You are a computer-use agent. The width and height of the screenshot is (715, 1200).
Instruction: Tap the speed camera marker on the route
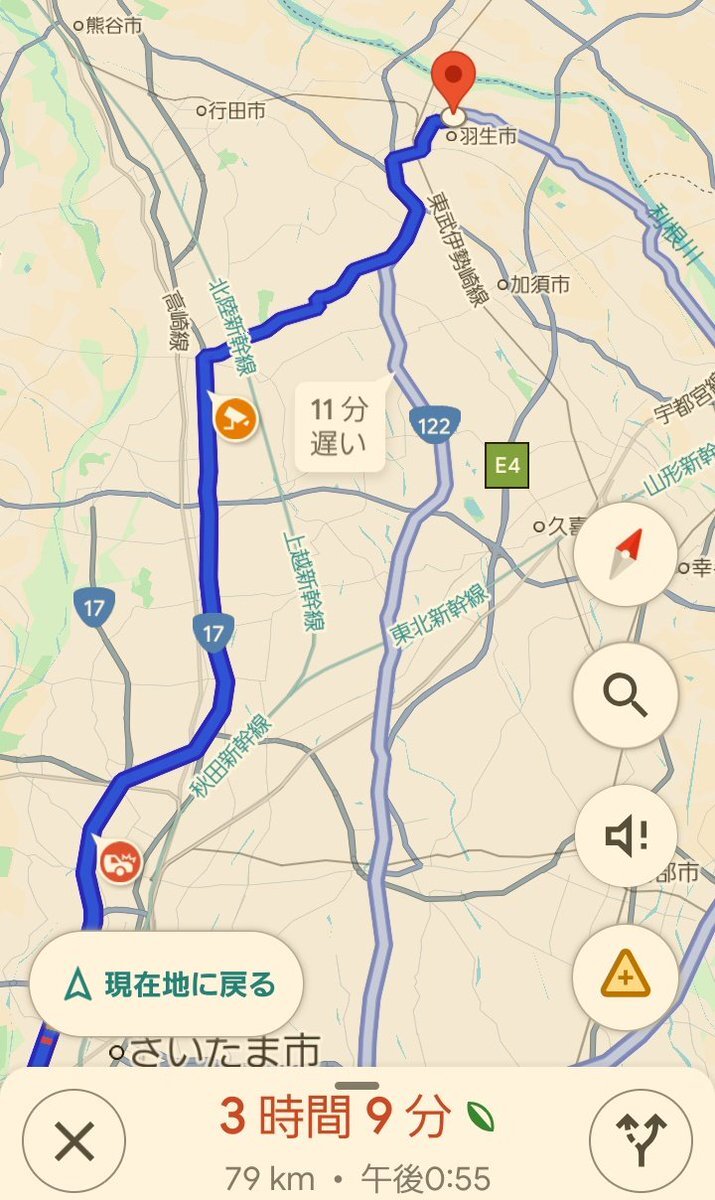(x=236, y=417)
